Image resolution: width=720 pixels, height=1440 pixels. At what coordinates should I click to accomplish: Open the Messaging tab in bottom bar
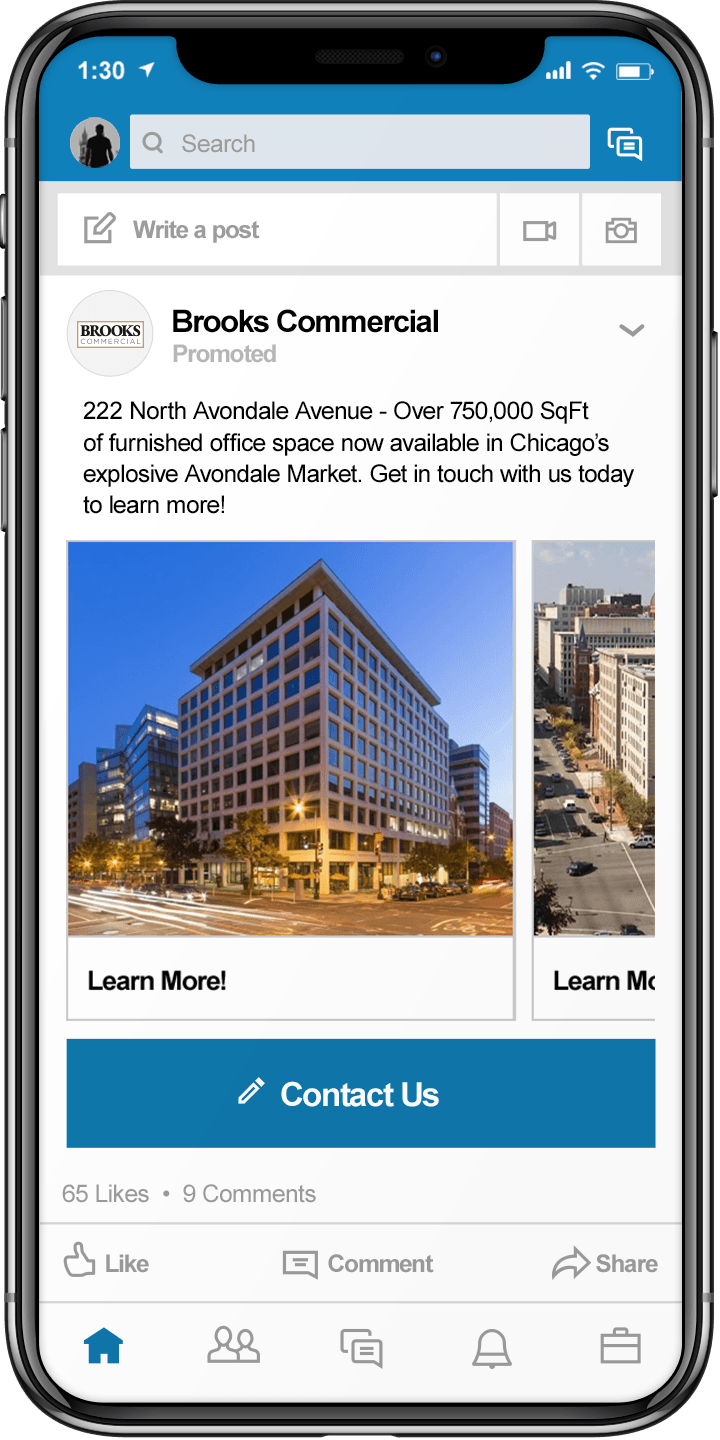[x=361, y=1347]
